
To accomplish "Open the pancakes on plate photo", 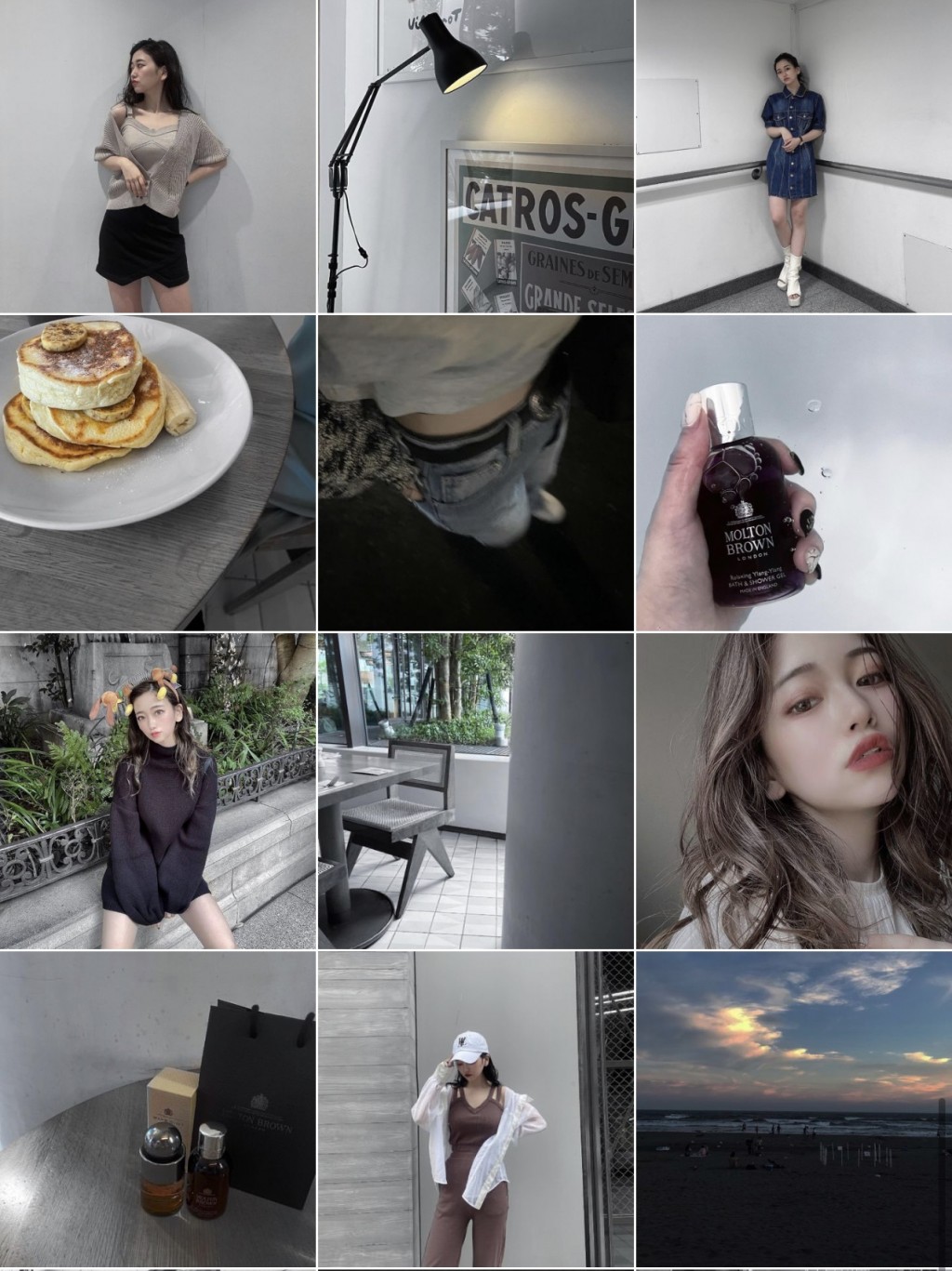I will click(158, 473).
